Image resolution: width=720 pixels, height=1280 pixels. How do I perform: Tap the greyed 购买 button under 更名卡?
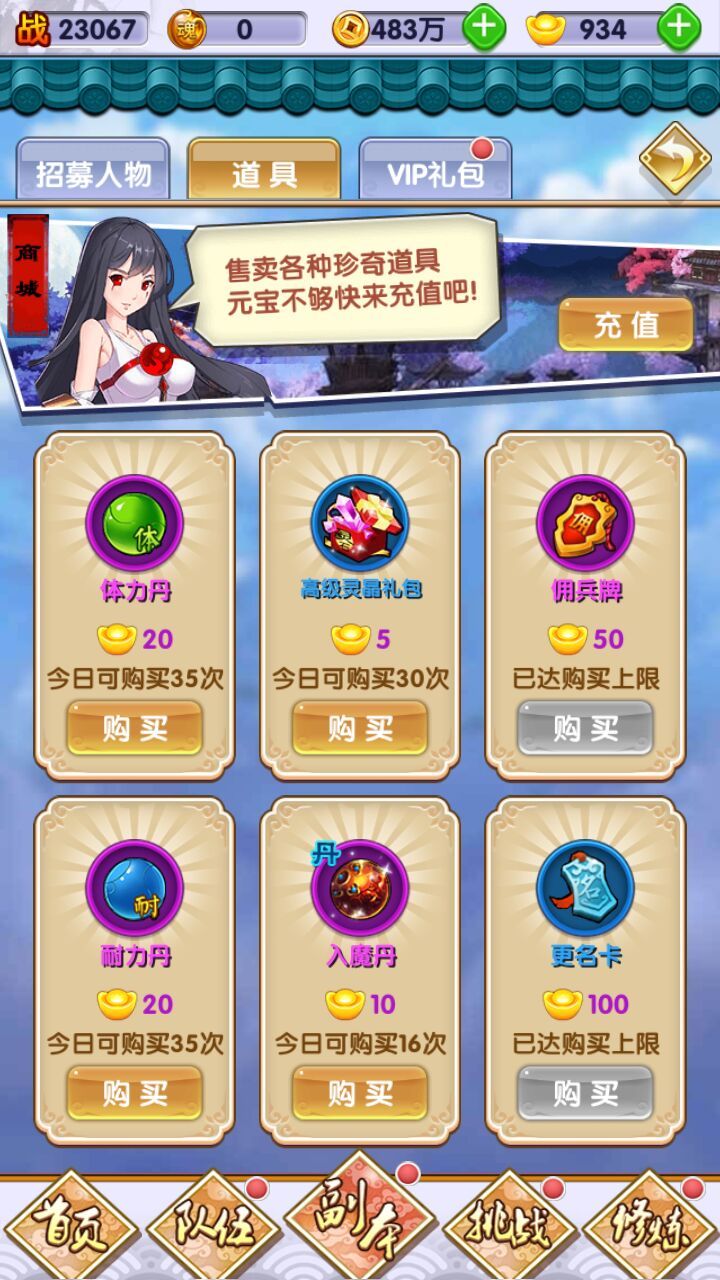pyautogui.click(x=585, y=1092)
